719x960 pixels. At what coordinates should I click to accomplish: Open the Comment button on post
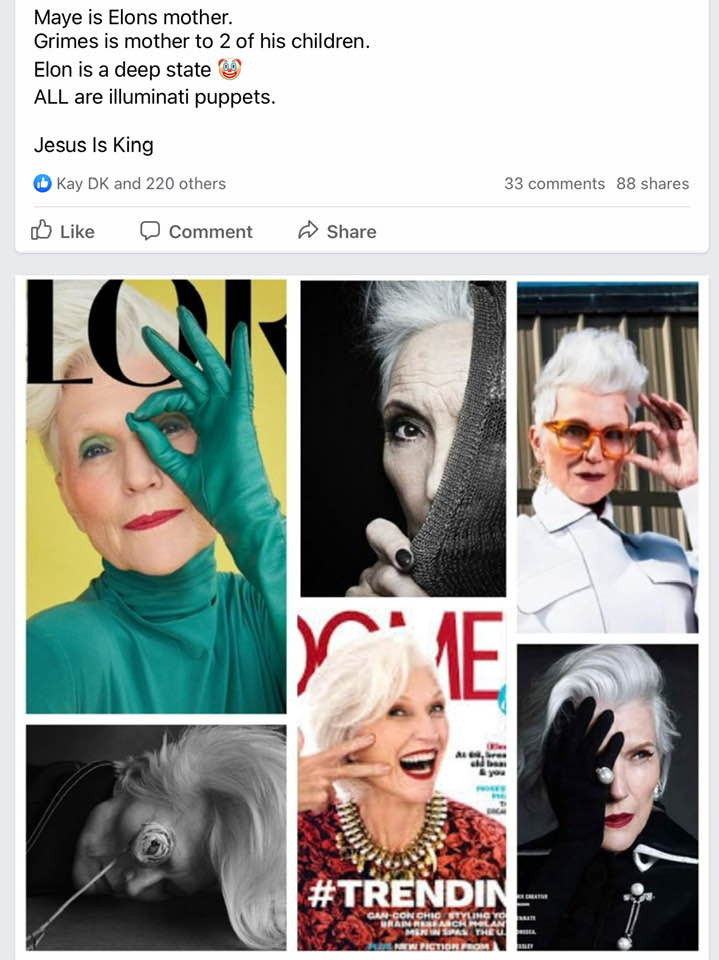tap(196, 231)
